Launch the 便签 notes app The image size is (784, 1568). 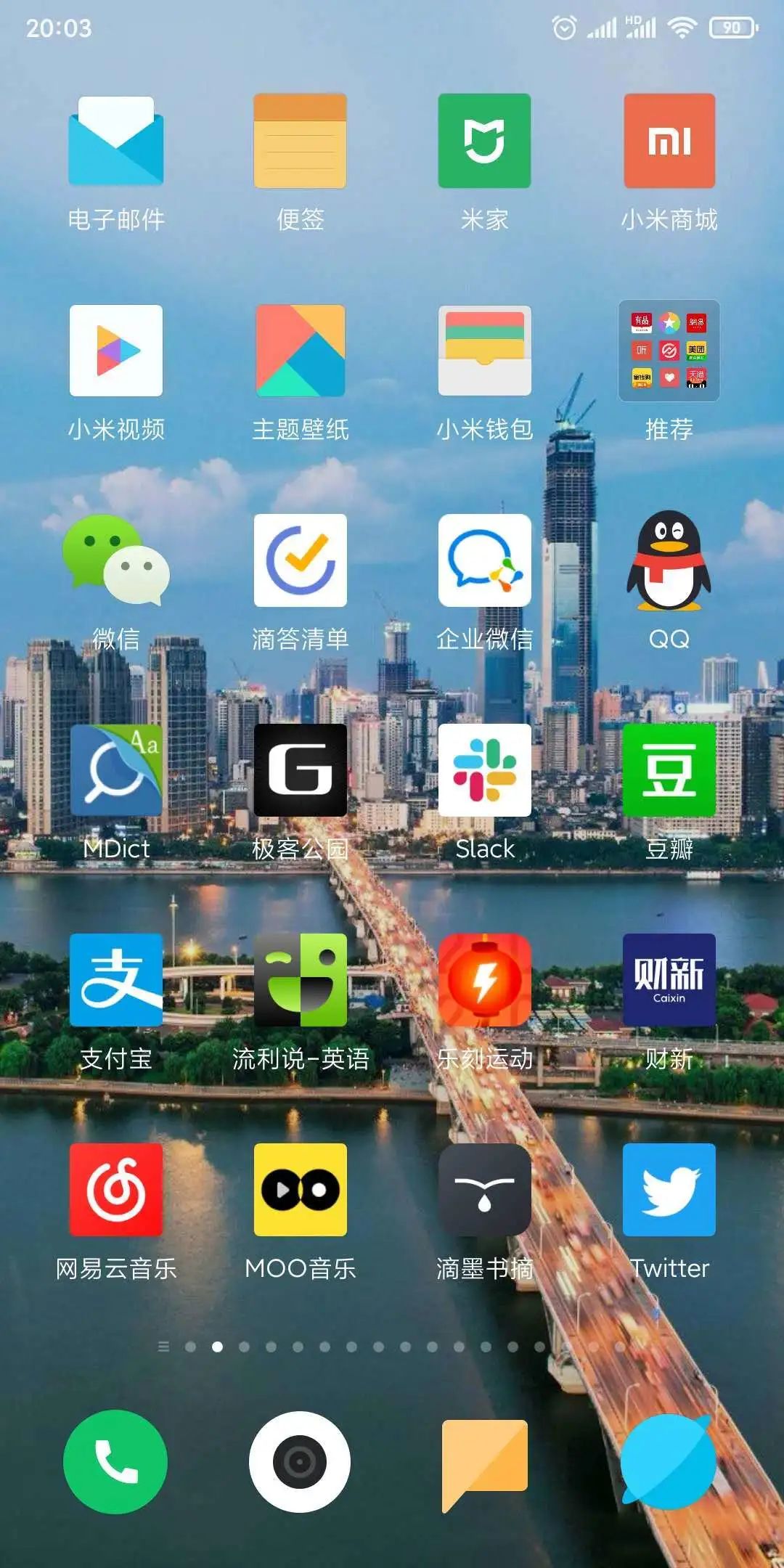(300, 141)
